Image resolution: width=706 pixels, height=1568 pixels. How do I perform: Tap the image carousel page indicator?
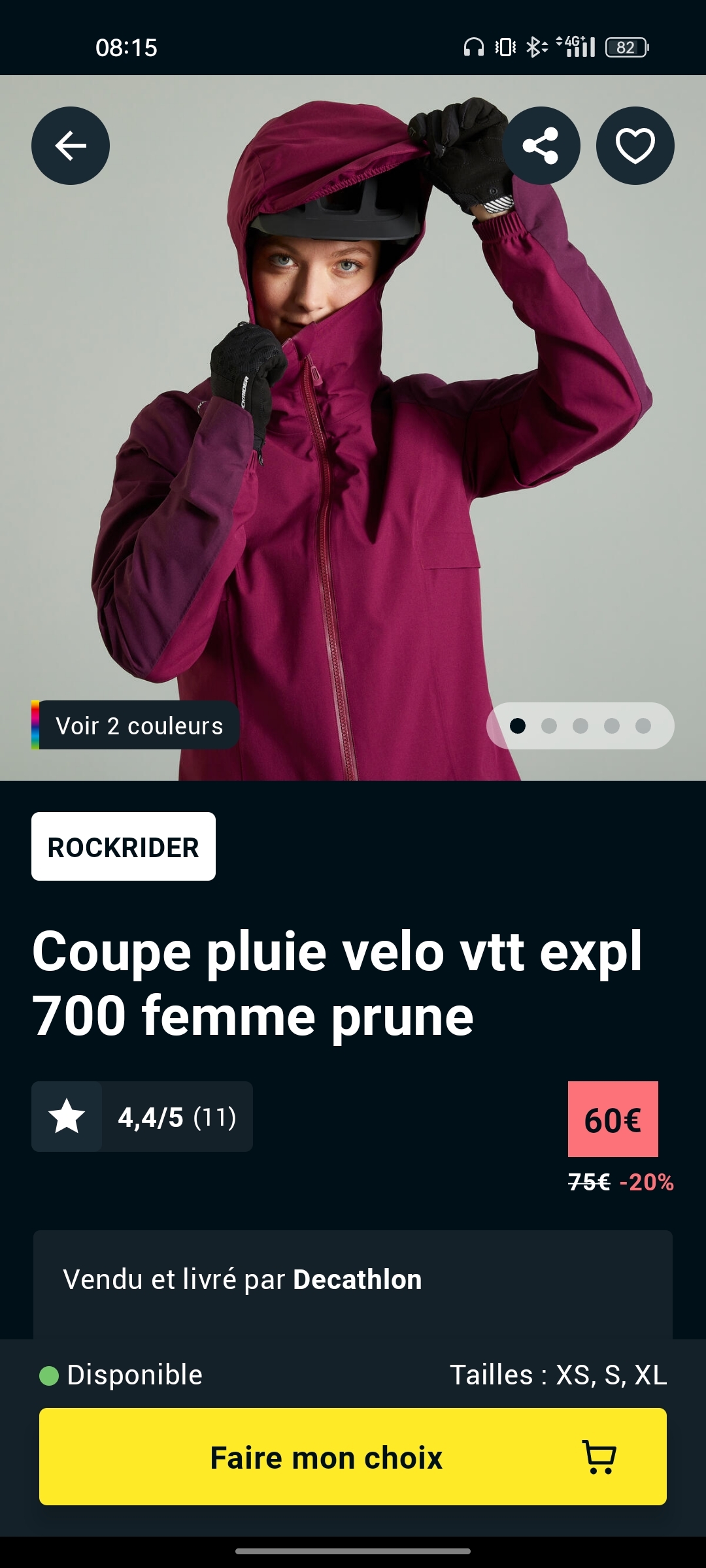point(580,726)
